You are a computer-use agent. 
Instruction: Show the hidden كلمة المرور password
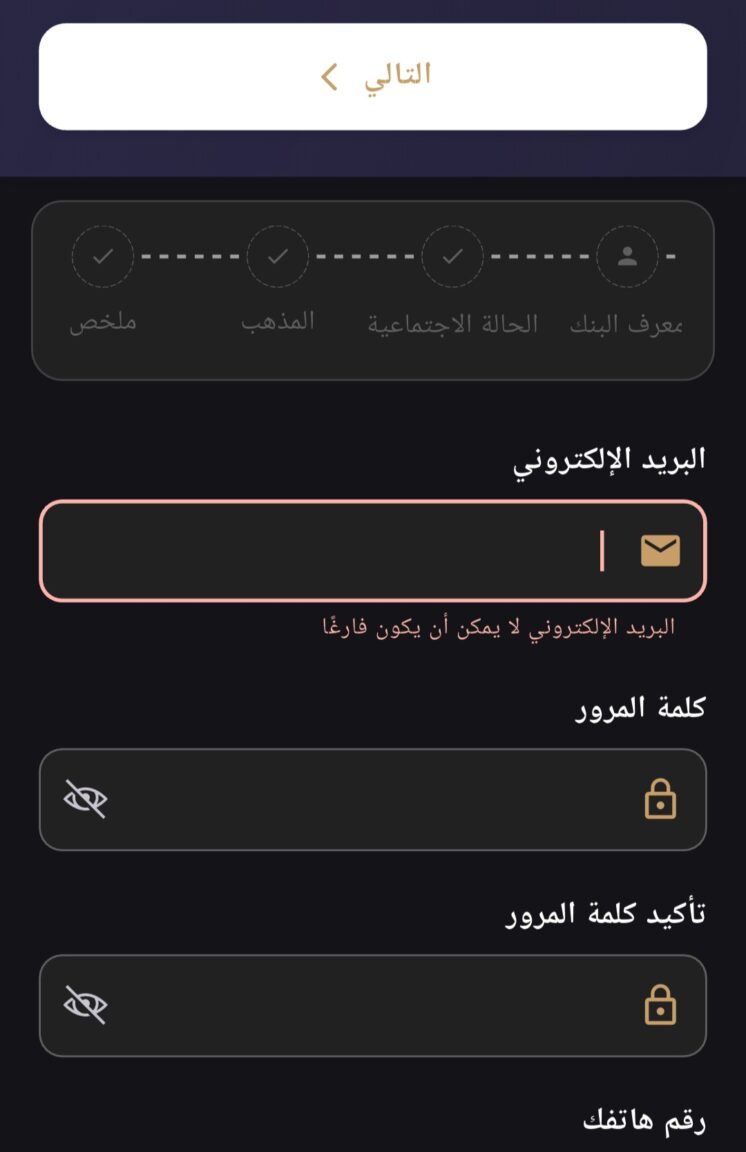[x=86, y=800]
